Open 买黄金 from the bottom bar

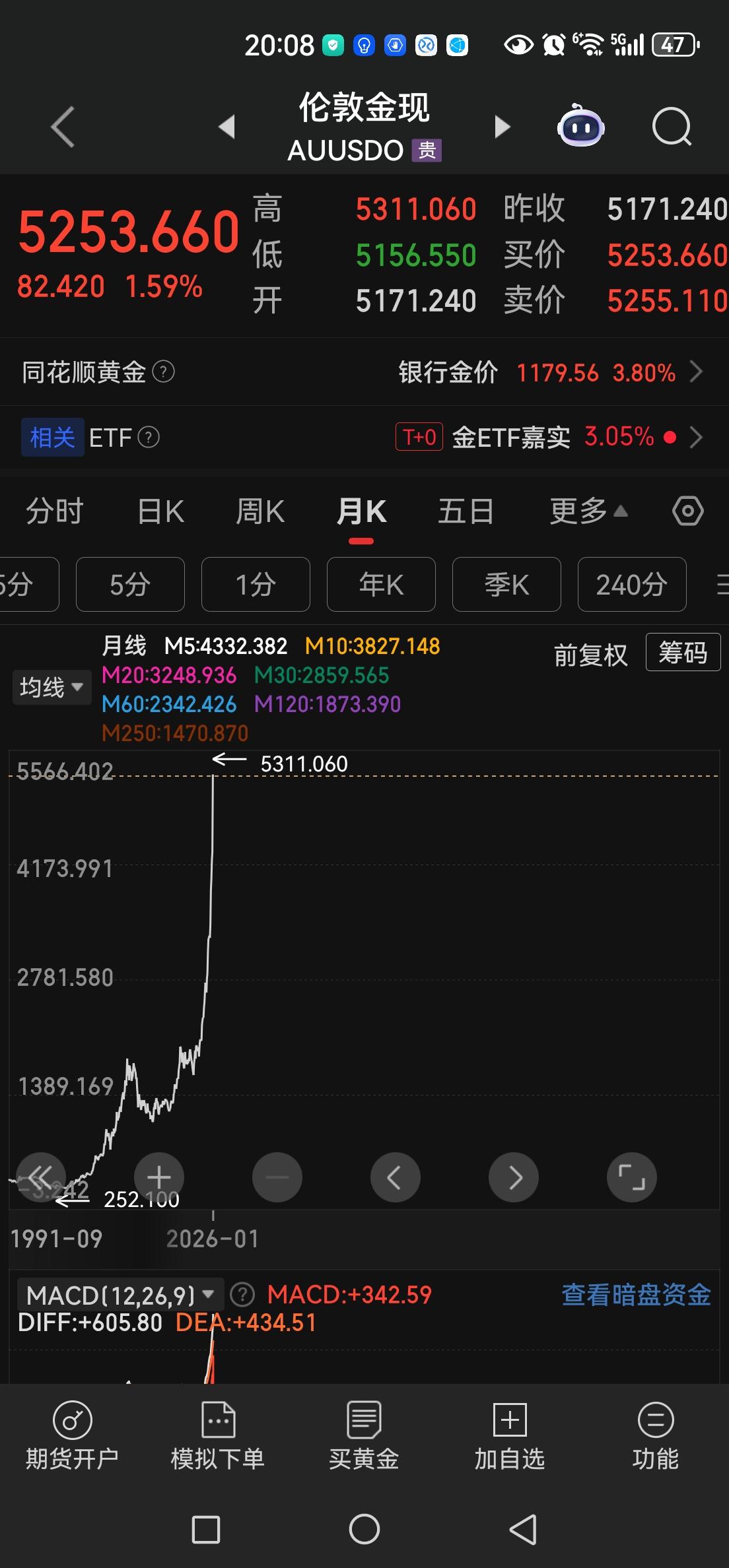[364, 1439]
